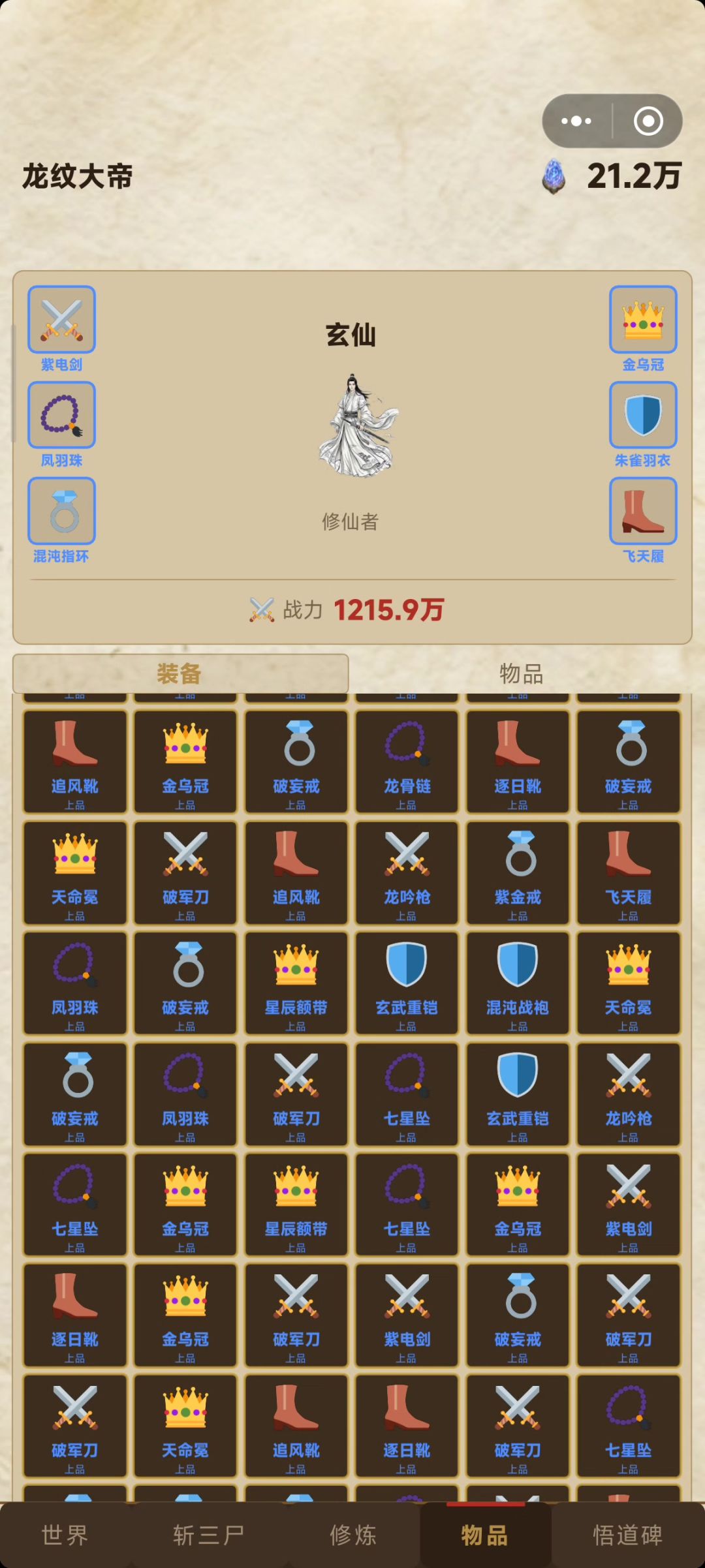Tap the equipped 紫电剑 weapon slot
The width and height of the screenshot is (705, 1568).
pos(61,320)
